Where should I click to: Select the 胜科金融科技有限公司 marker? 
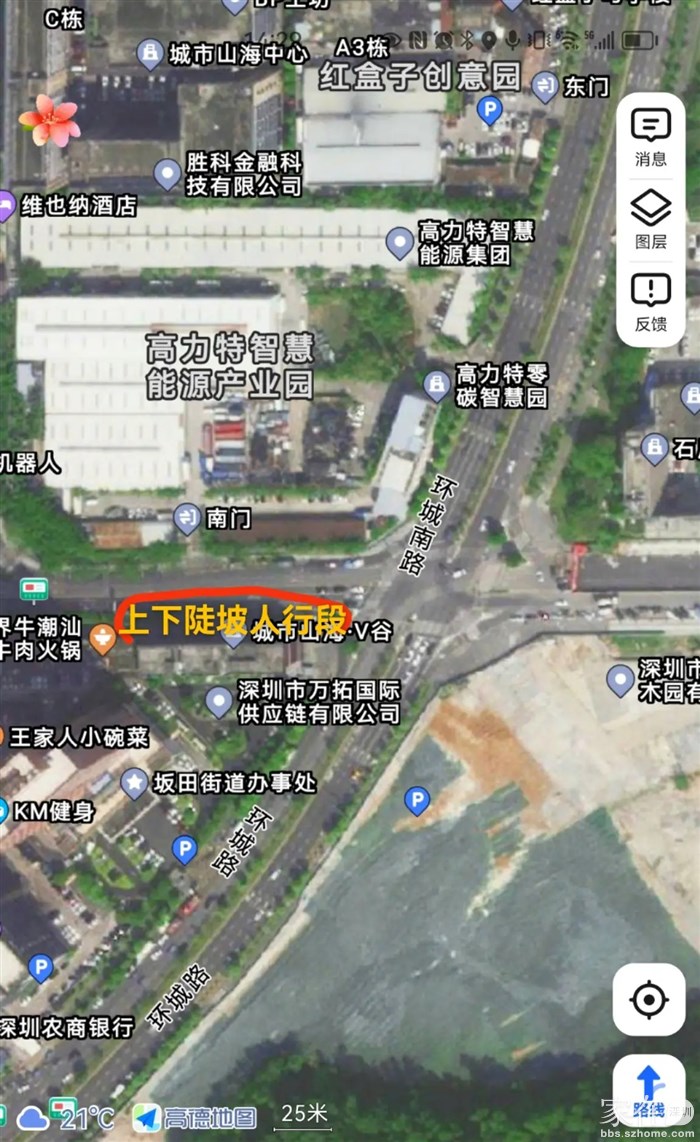tap(168, 174)
